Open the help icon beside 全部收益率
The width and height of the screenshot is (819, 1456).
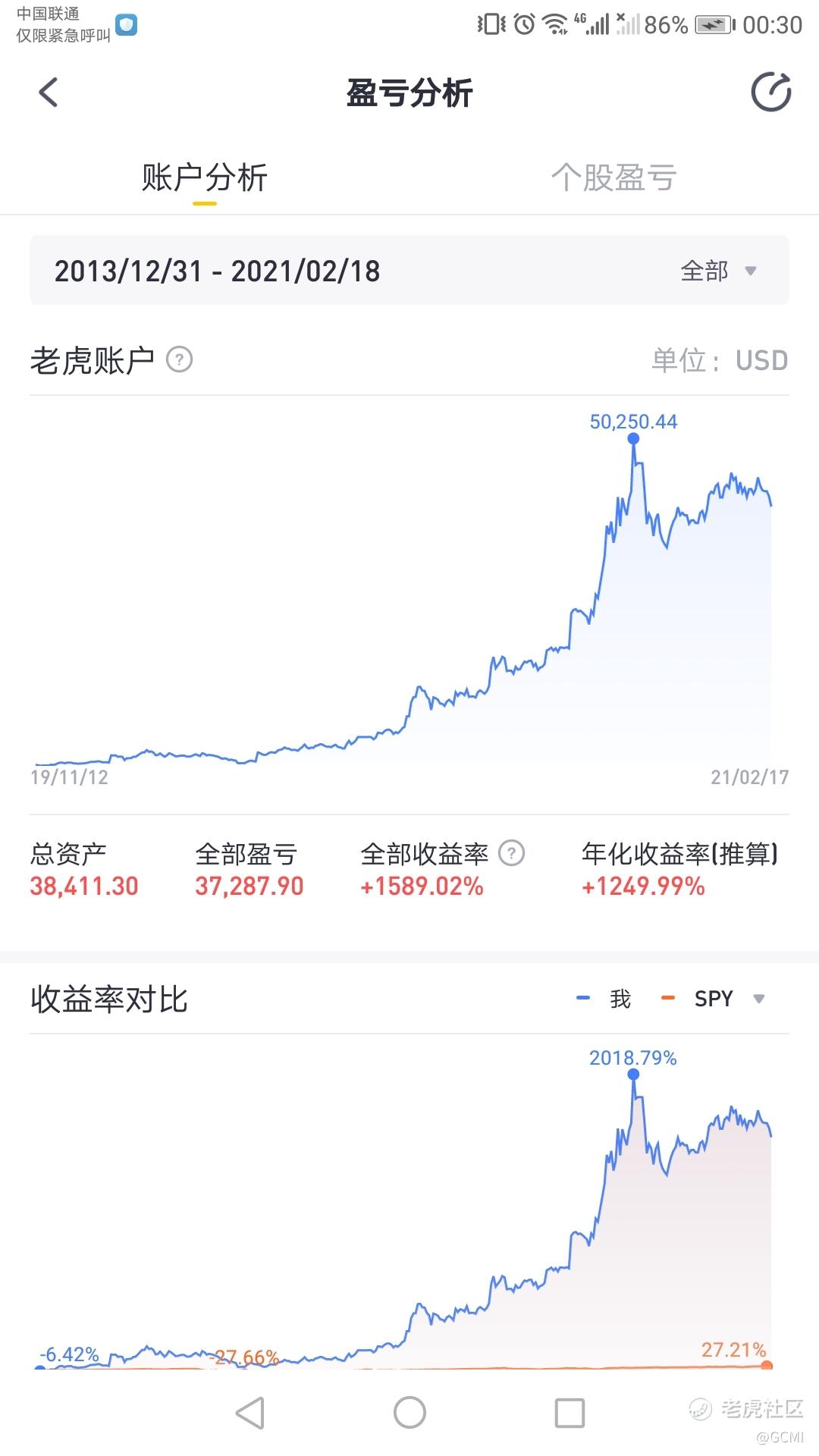click(512, 853)
